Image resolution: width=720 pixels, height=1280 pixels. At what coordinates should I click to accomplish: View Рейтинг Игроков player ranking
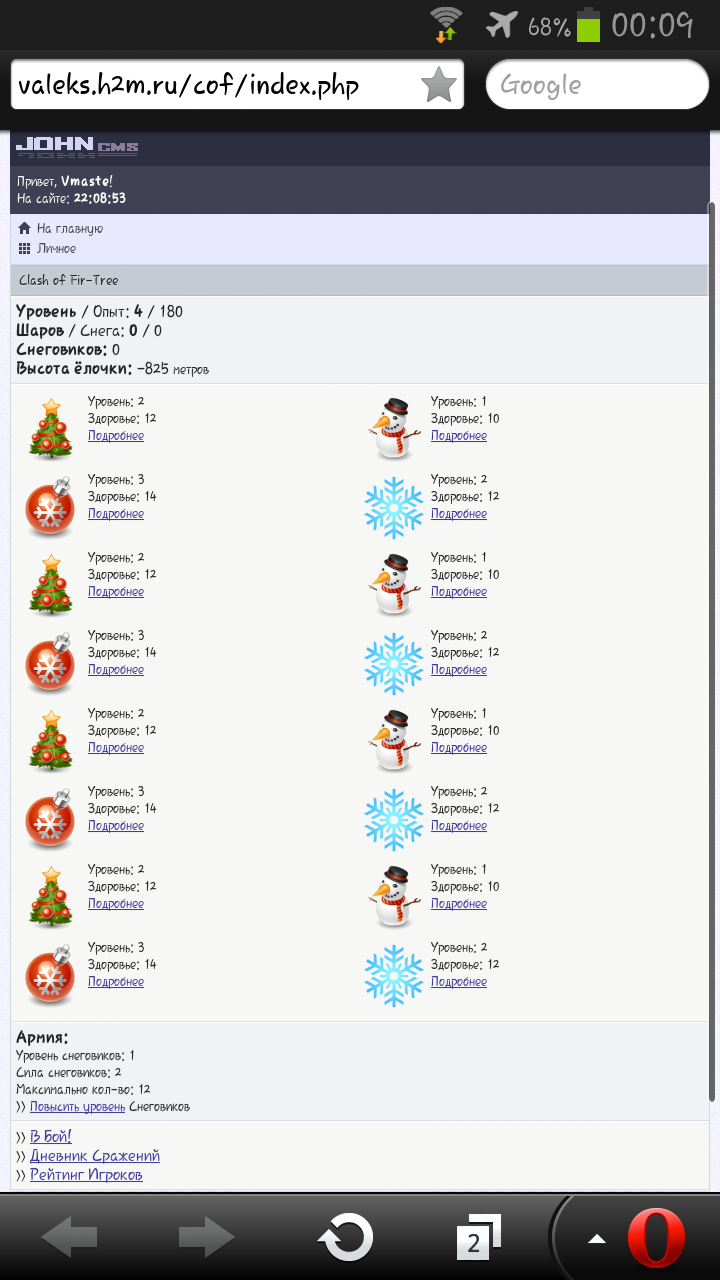click(86, 1174)
